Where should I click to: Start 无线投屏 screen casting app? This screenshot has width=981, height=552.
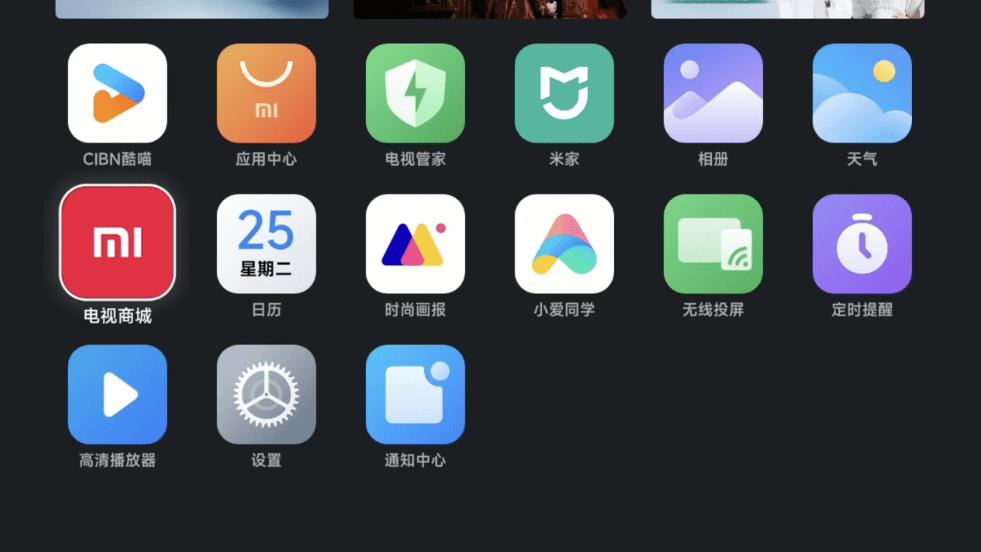coord(713,244)
